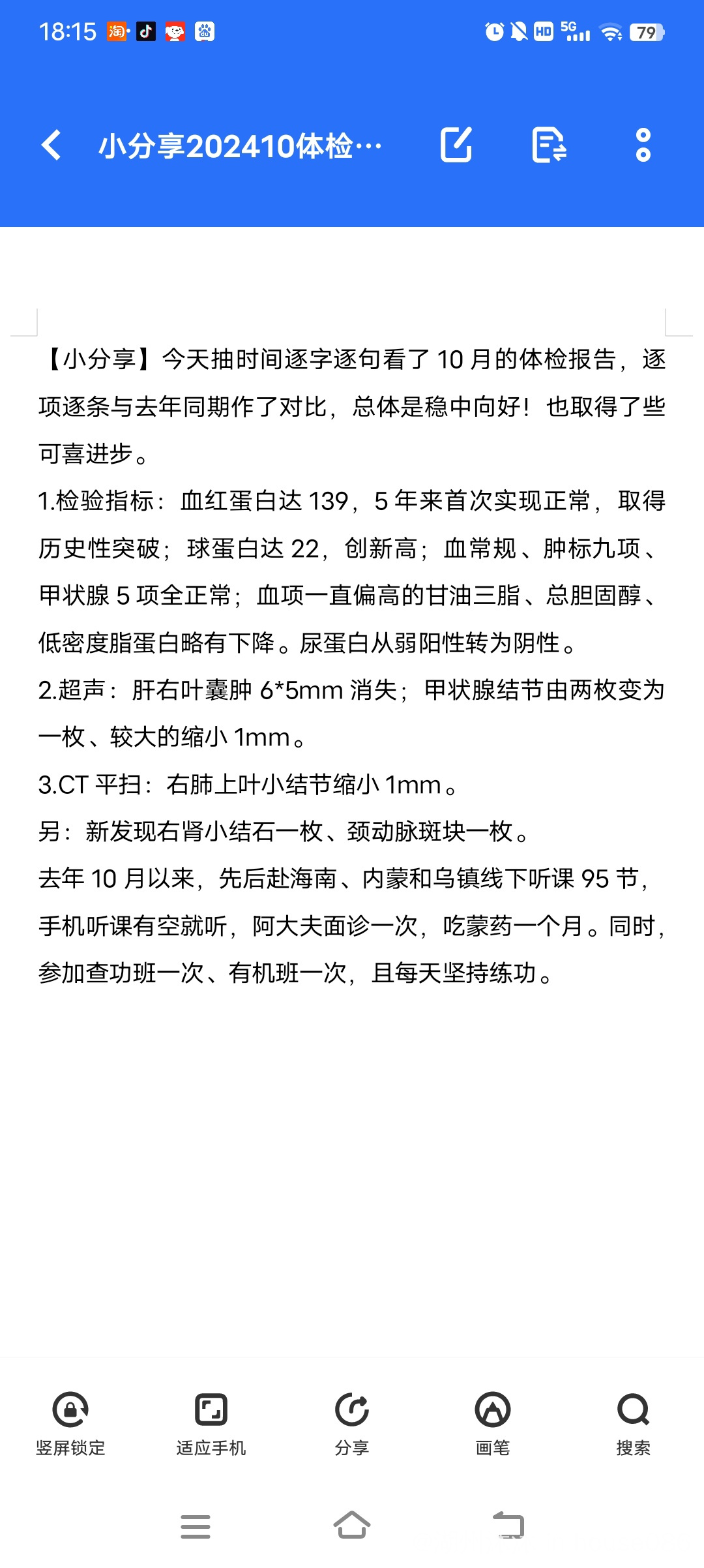This screenshot has width=704, height=1568.
Task: Go to the system home screen
Action: click(x=352, y=1526)
